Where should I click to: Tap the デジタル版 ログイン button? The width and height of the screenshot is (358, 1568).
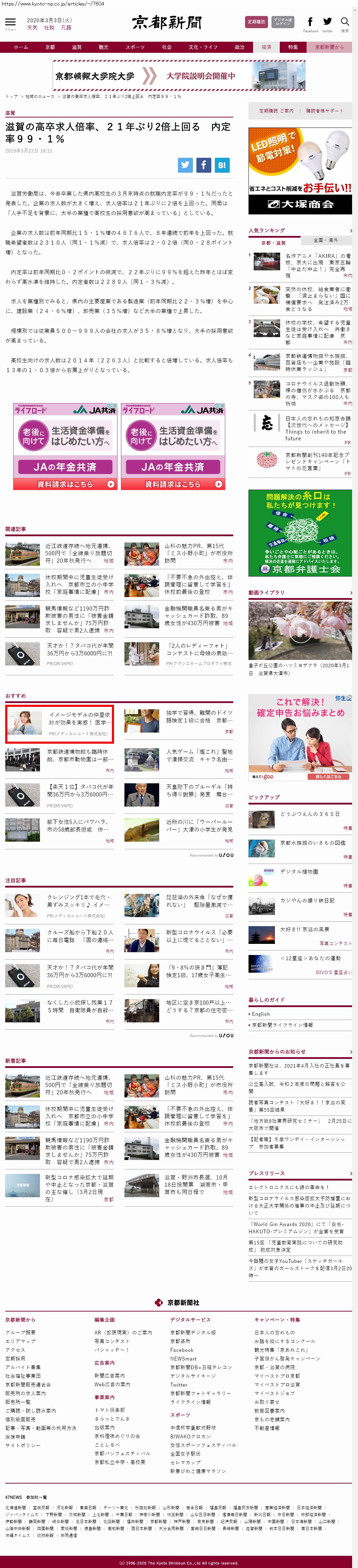click(x=283, y=22)
